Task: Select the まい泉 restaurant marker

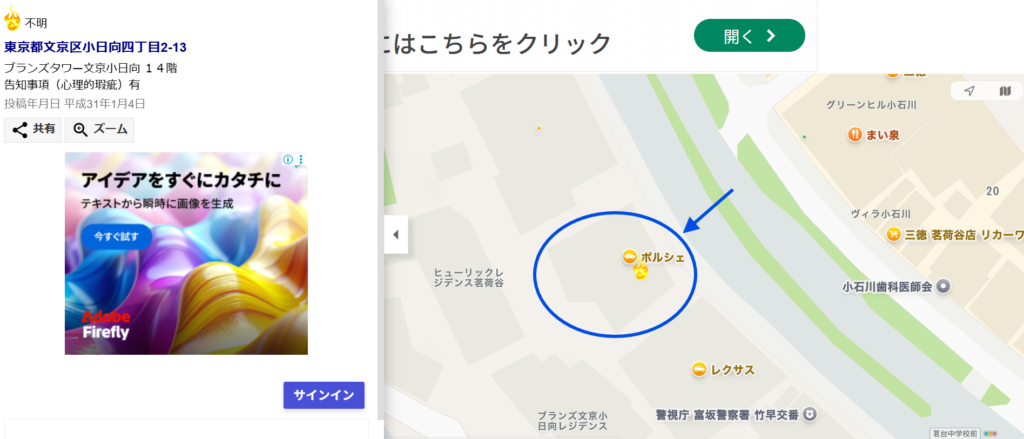Action: (855, 134)
